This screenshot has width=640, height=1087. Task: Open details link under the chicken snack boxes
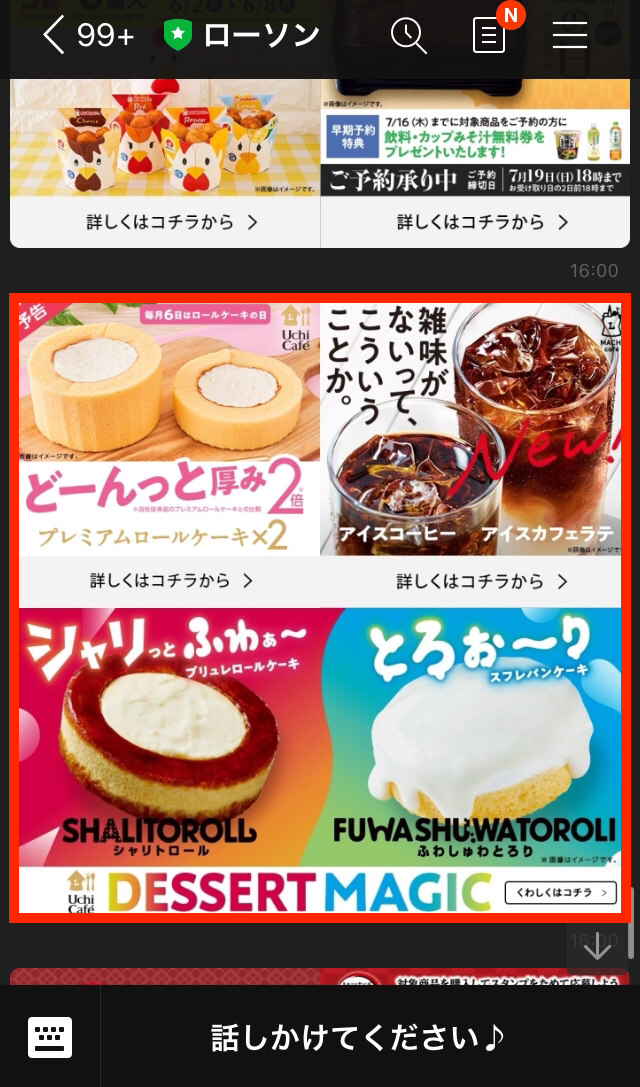(x=165, y=222)
